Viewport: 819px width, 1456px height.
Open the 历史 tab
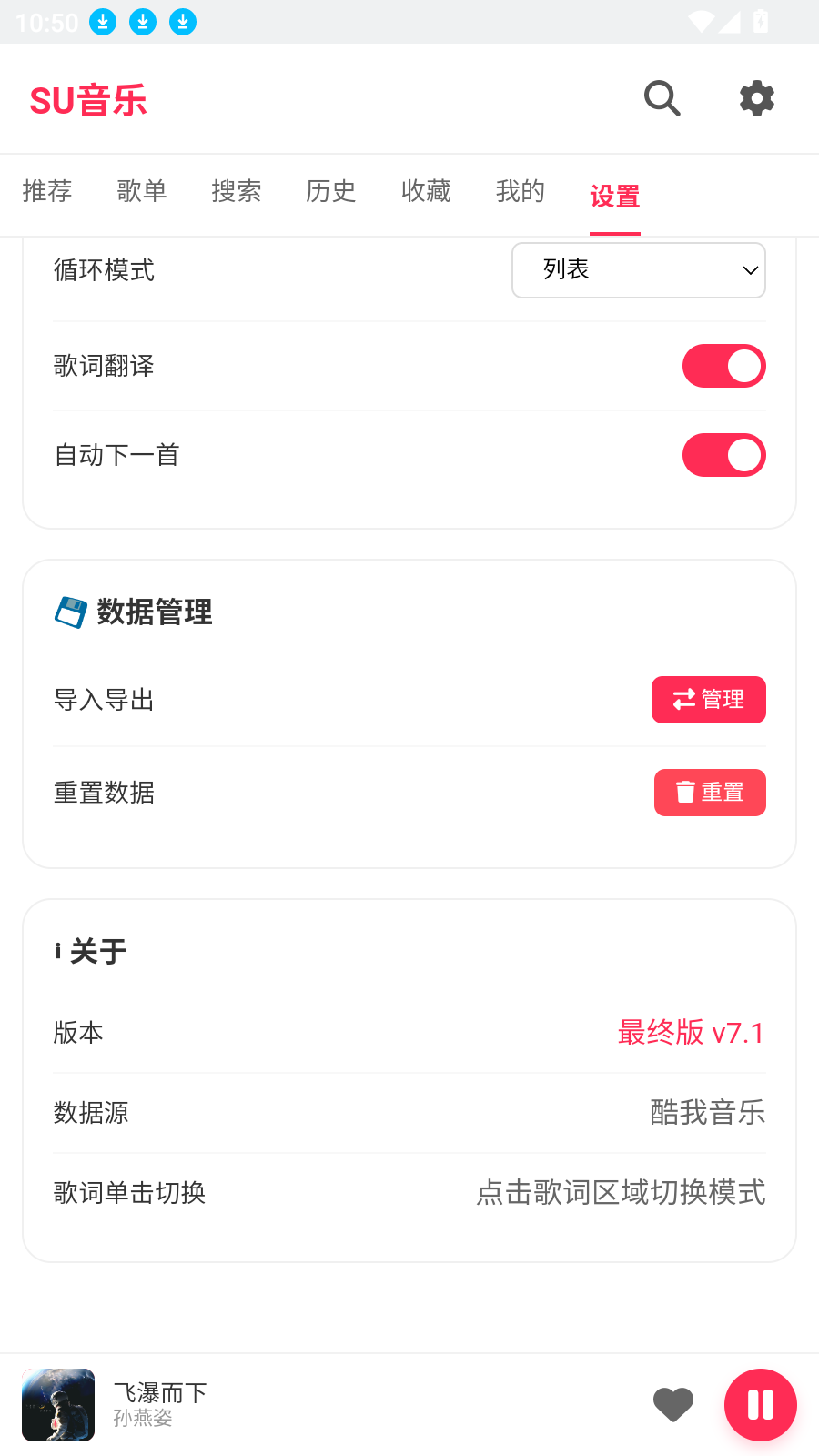330,191
